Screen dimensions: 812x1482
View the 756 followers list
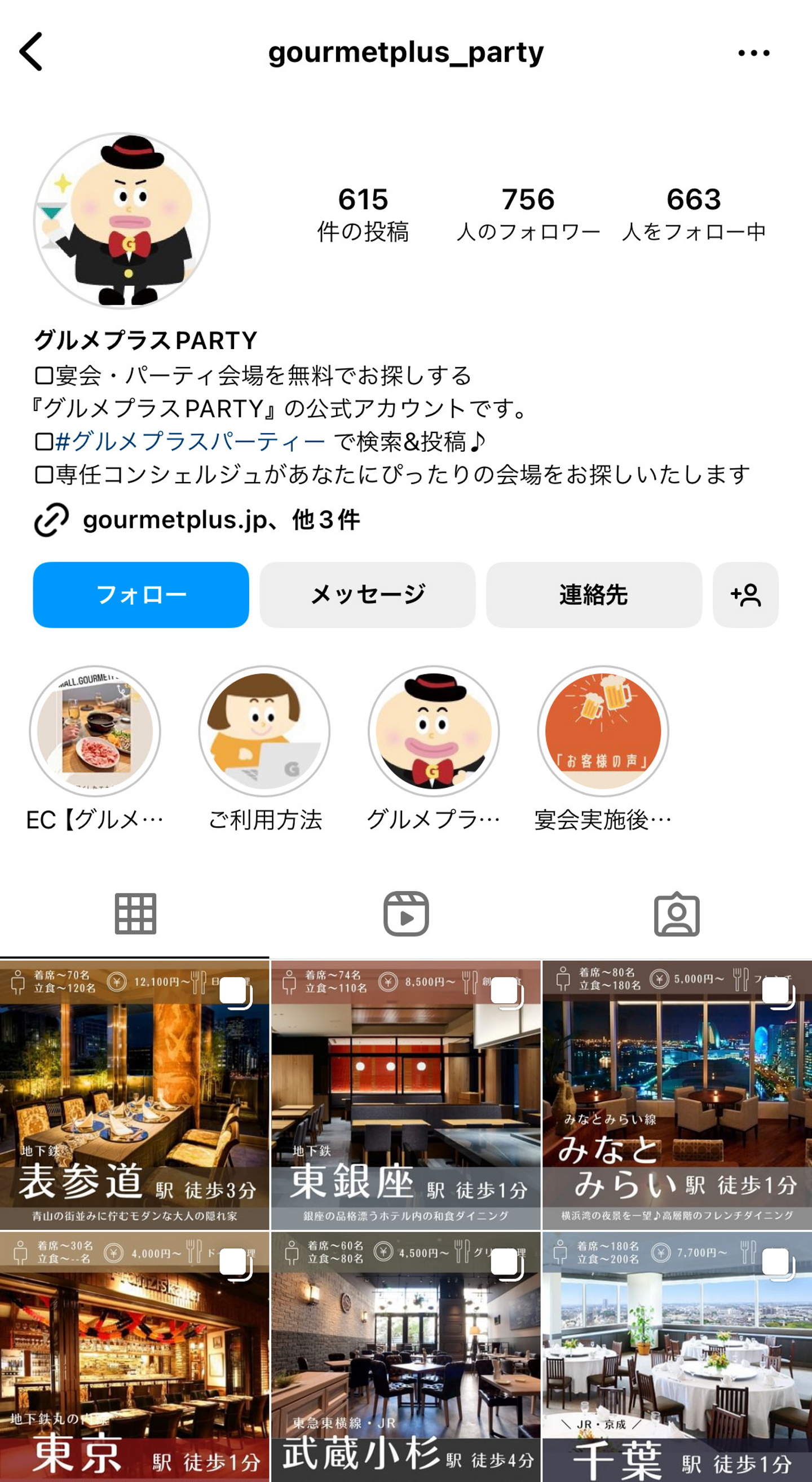pos(528,213)
